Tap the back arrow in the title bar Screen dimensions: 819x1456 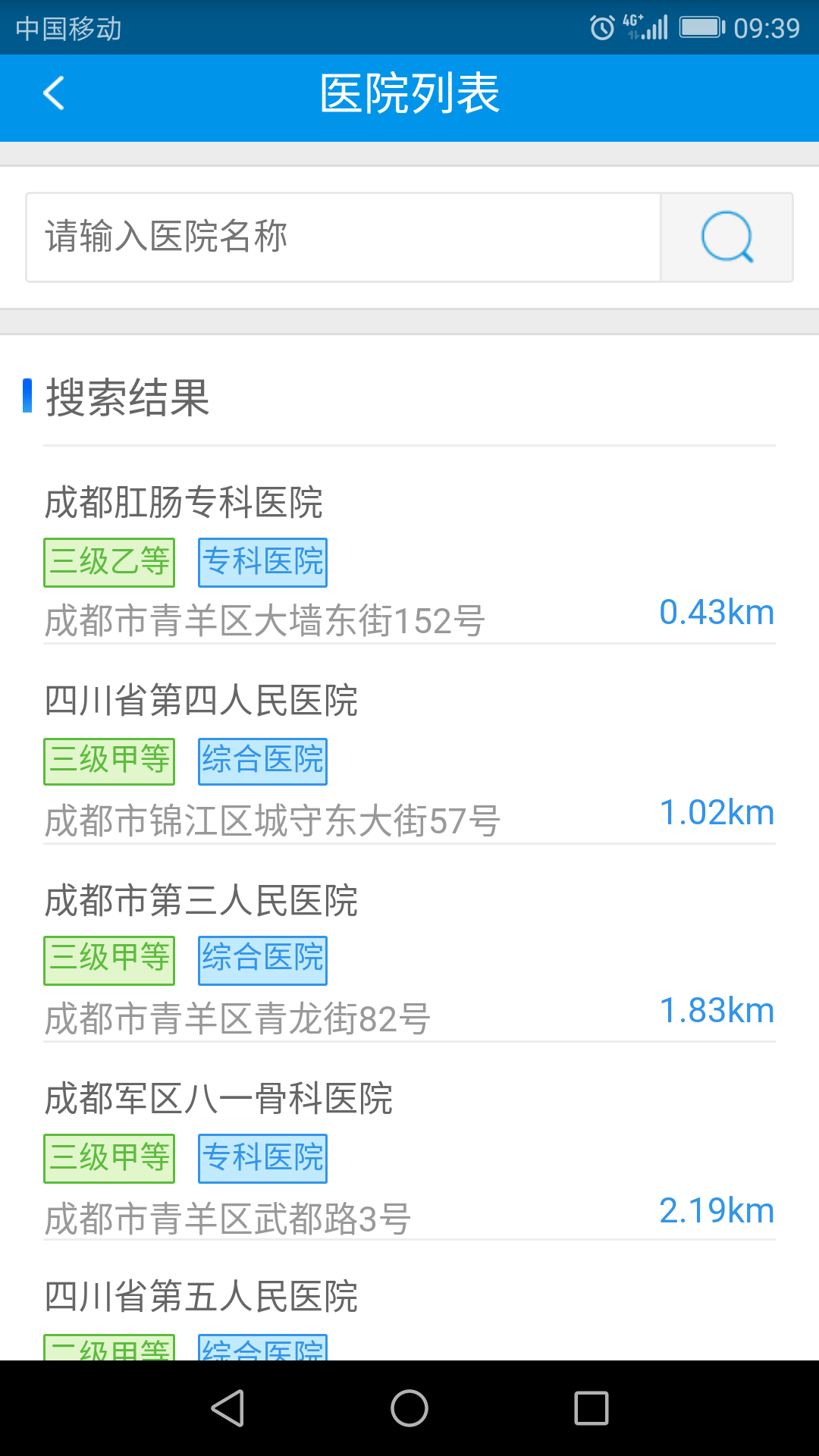[52, 93]
